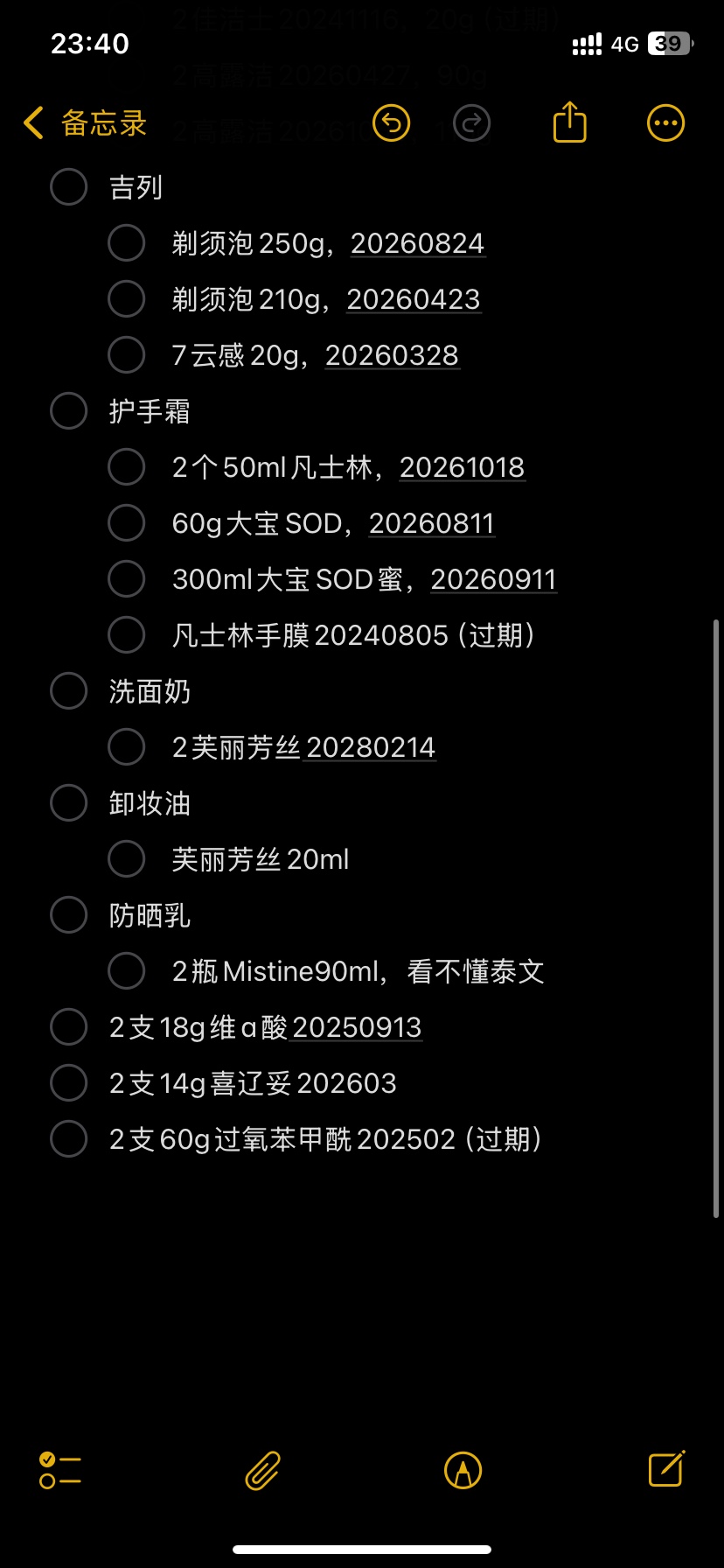Check off 凡士林手膜 expired item
724x1568 pixels.
point(127,635)
